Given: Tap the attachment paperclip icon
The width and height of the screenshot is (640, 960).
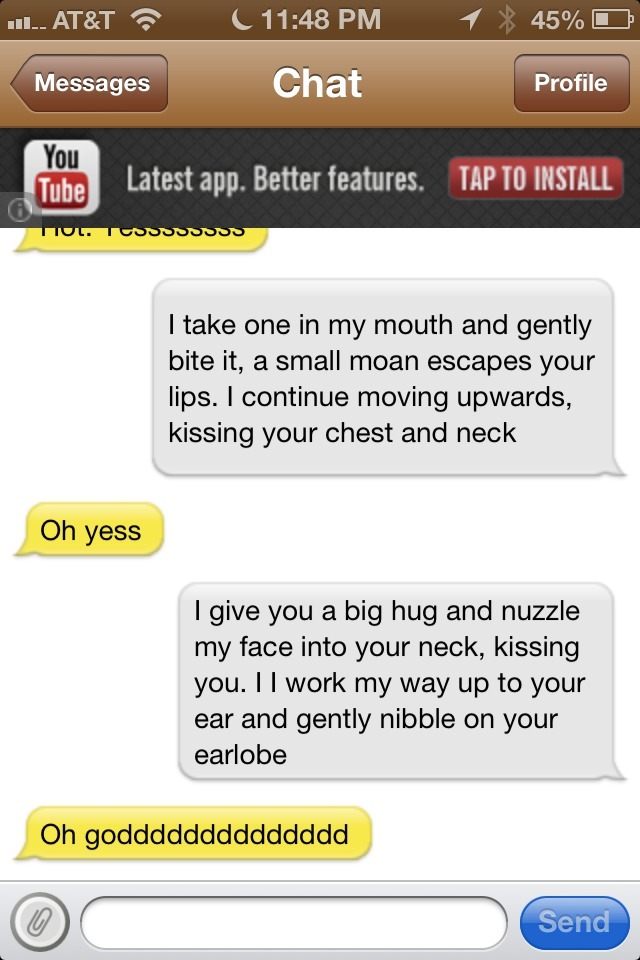Looking at the screenshot, I should coord(40,921).
